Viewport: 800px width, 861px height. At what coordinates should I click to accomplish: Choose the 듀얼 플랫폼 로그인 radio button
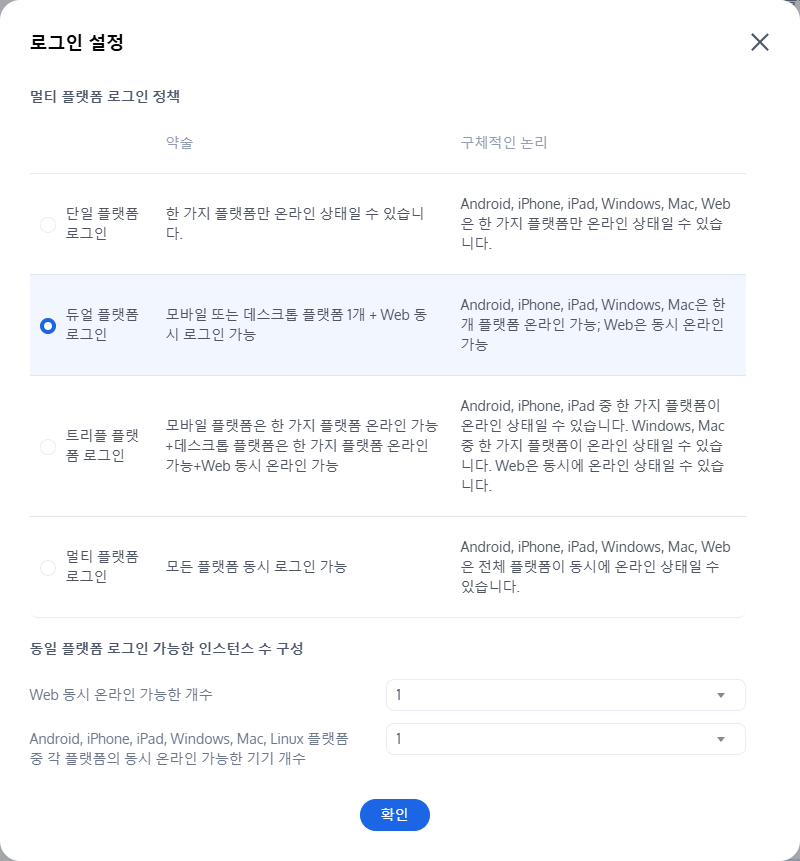coord(48,326)
